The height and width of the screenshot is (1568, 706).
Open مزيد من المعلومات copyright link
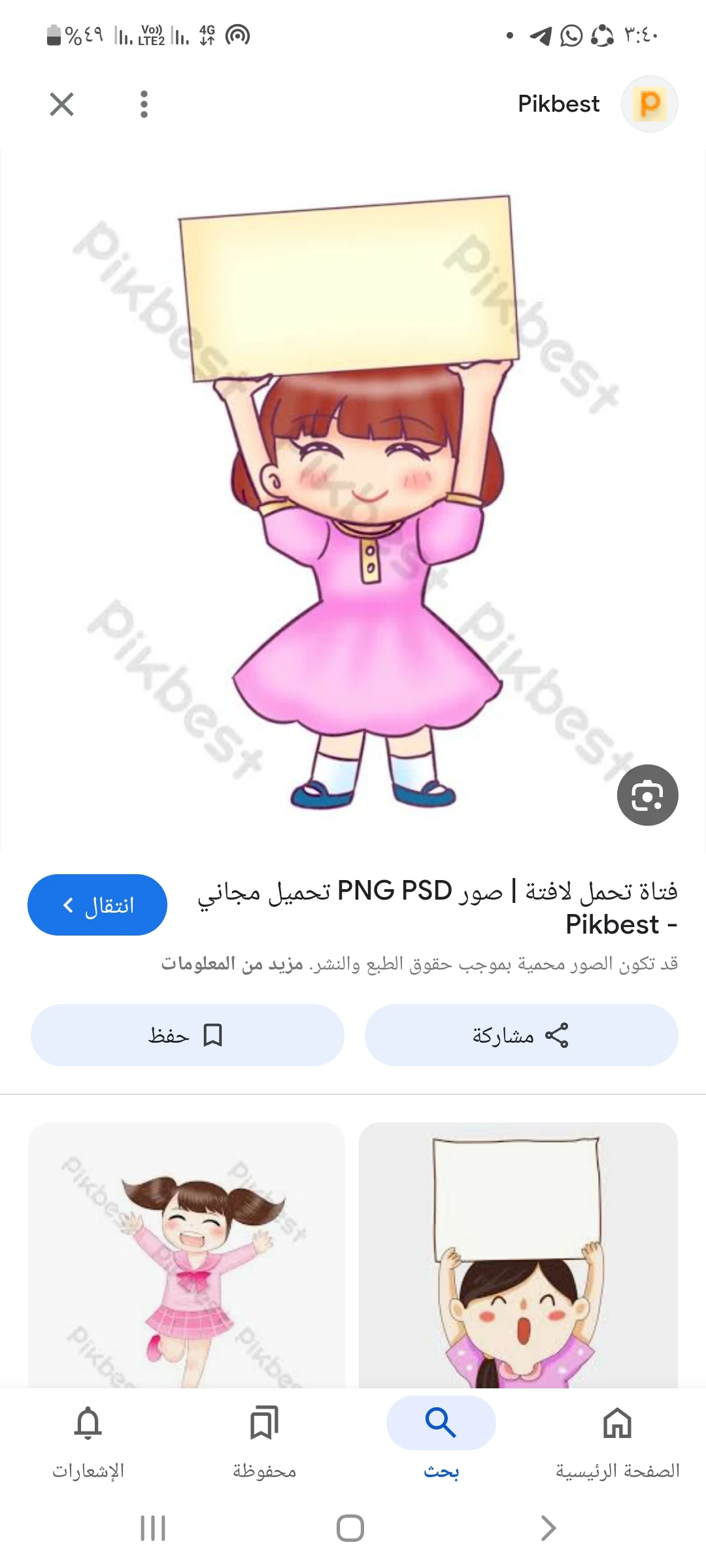coord(232,964)
